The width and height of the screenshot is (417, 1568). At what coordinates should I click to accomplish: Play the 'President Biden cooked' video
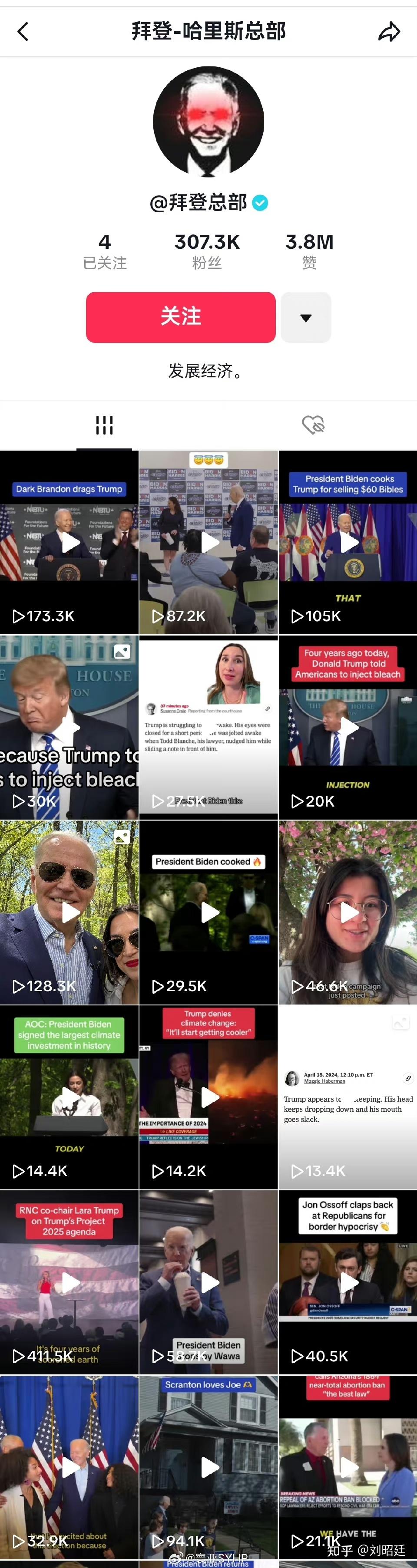[209, 912]
